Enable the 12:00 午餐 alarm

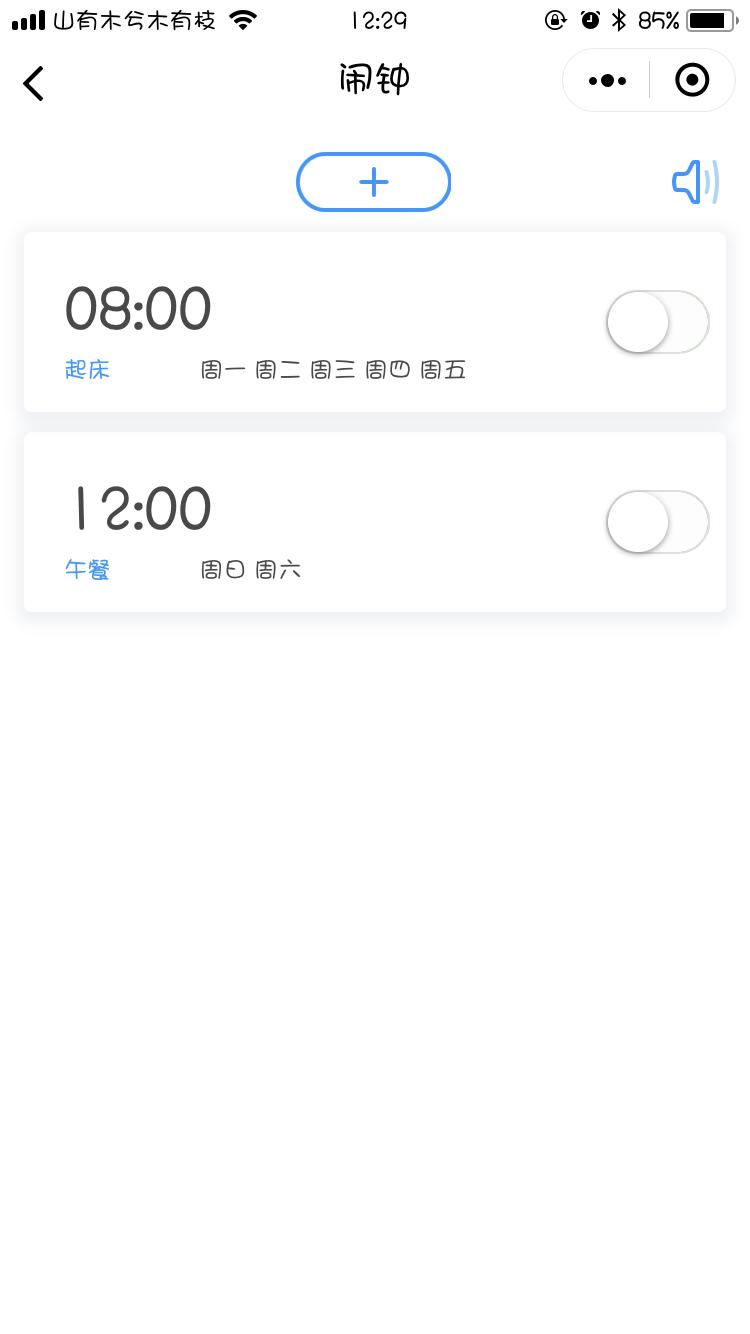point(657,522)
